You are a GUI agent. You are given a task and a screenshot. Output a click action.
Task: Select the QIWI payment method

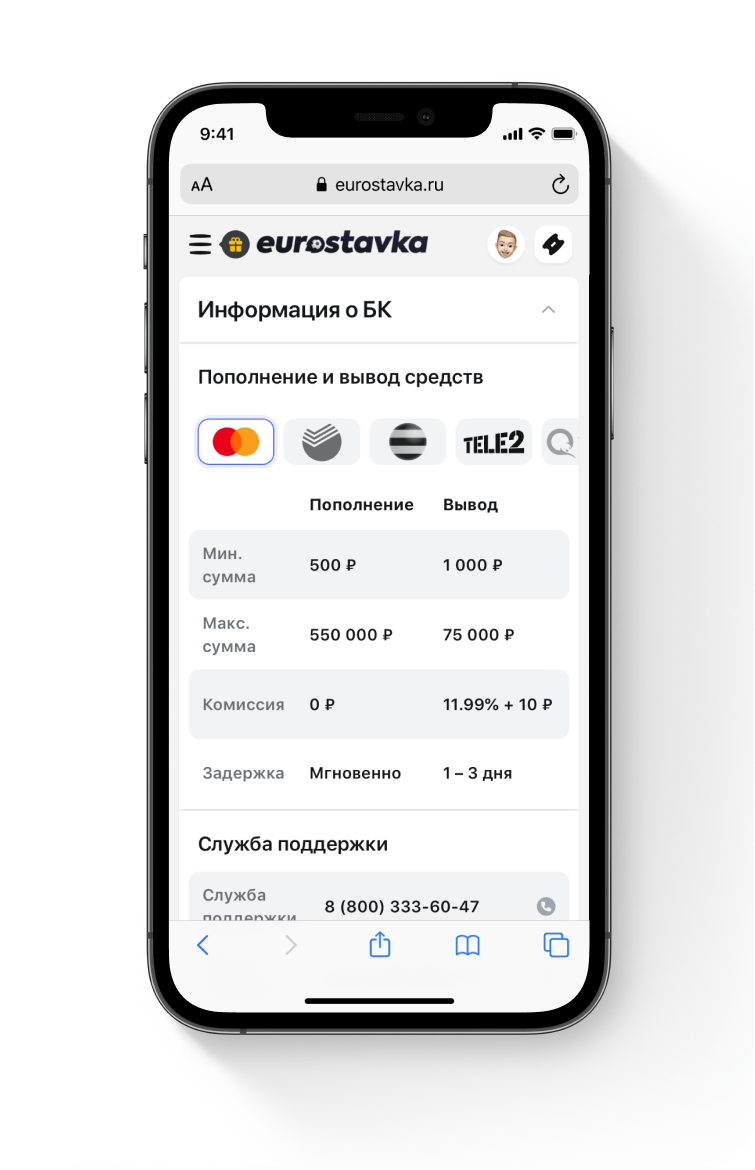click(561, 442)
